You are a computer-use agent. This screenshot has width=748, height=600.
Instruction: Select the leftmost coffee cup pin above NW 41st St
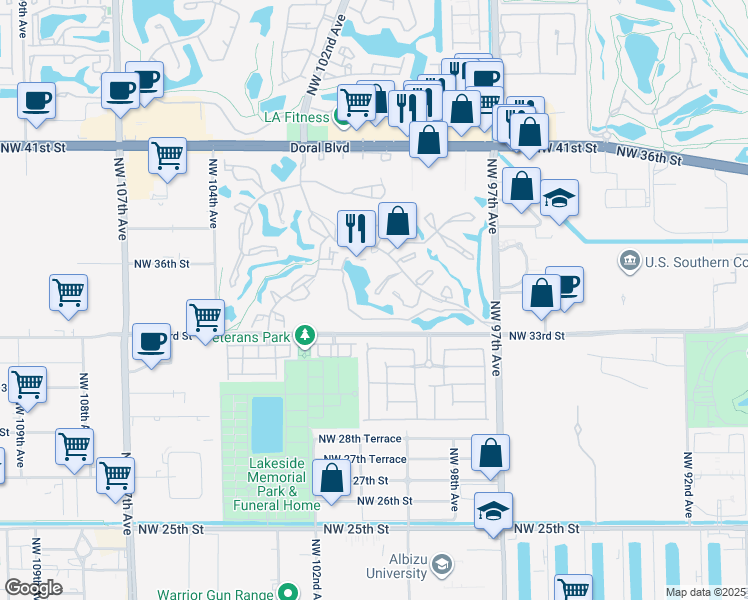pyautogui.click(x=36, y=105)
